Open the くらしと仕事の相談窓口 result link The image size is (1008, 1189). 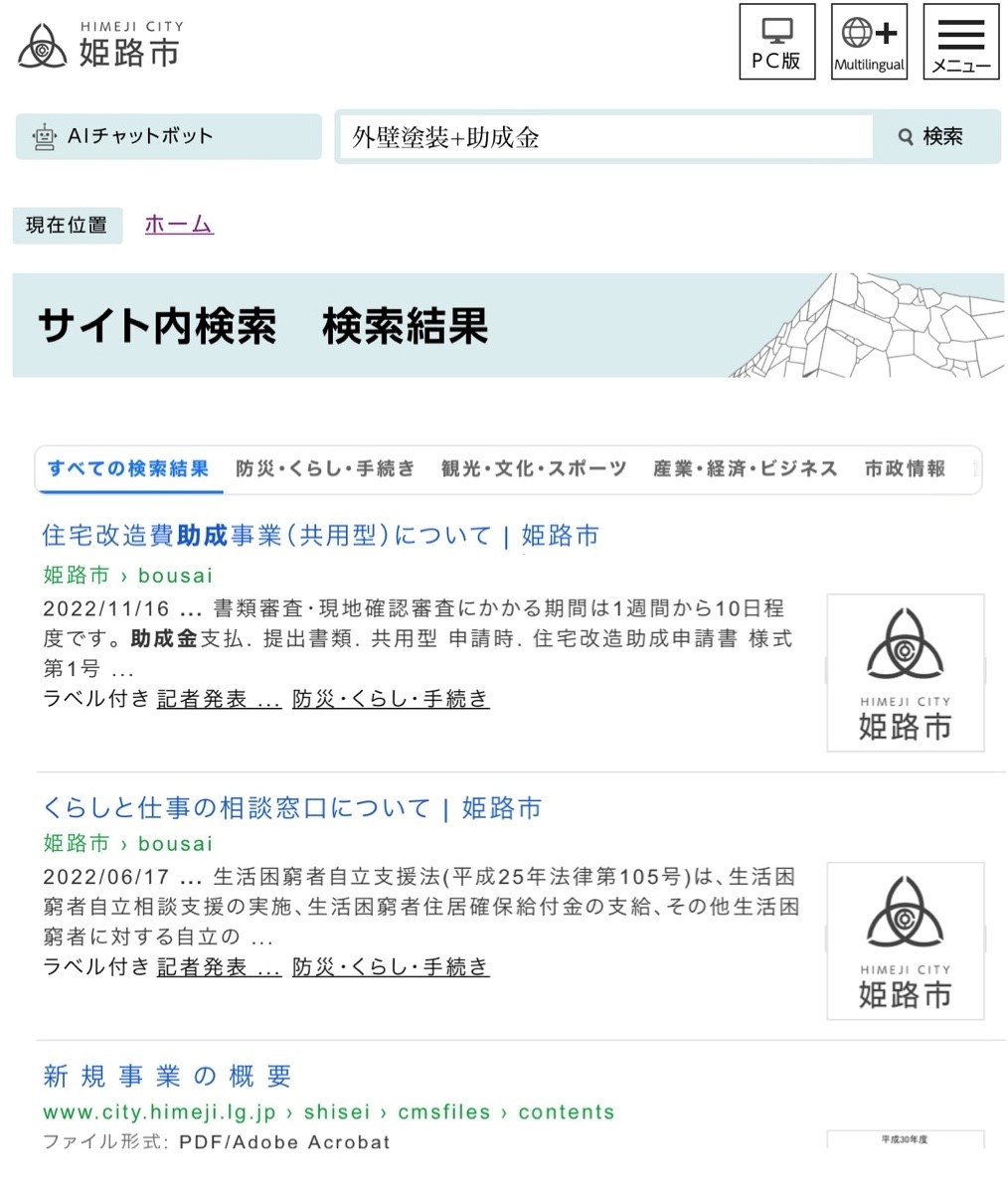coord(291,808)
